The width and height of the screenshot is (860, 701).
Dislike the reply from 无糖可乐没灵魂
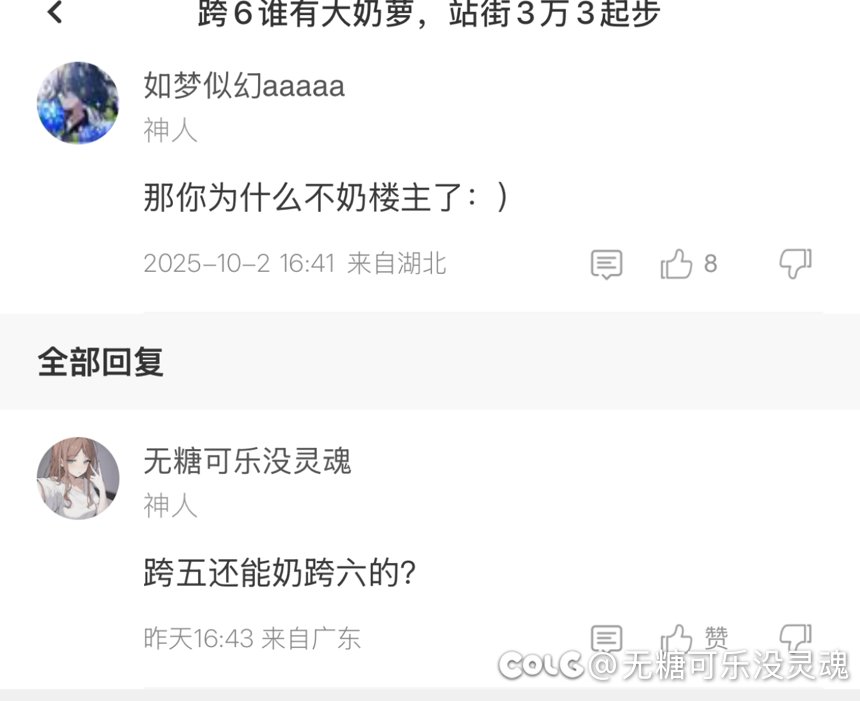click(795, 636)
